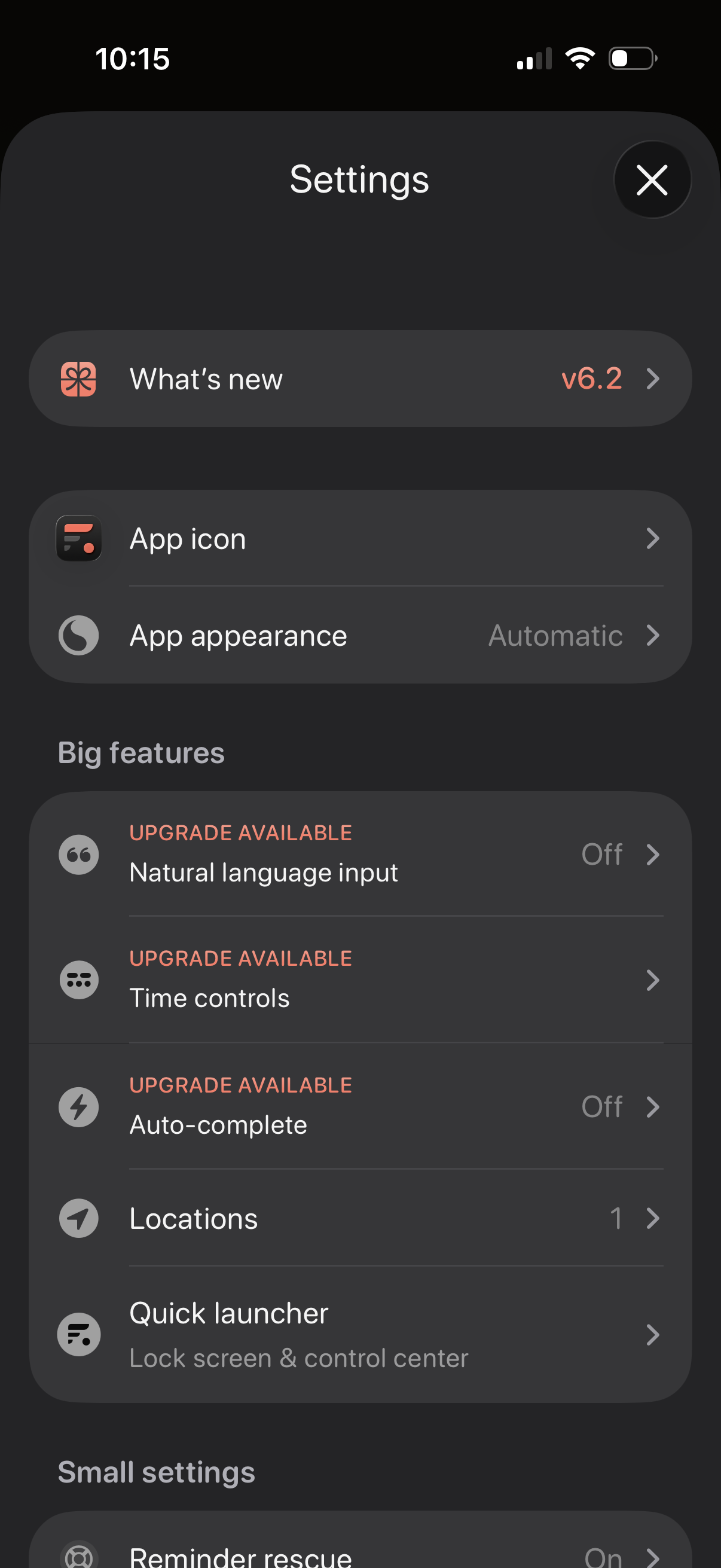Screen dimensions: 721x1568
Task: Click the What's new gift icon
Action: pos(78,378)
